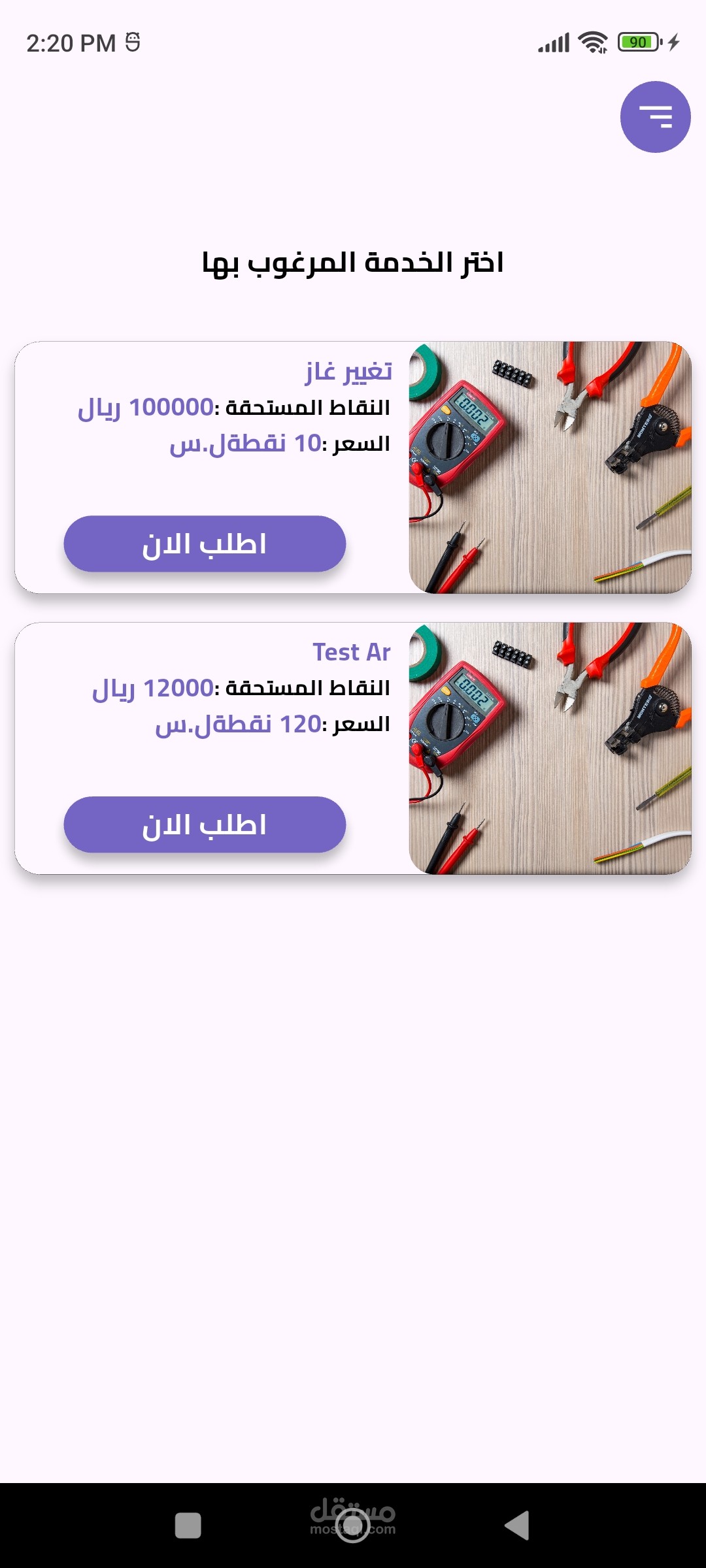
Task: Open recent apps from the navigation bar
Action: click(188, 1526)
